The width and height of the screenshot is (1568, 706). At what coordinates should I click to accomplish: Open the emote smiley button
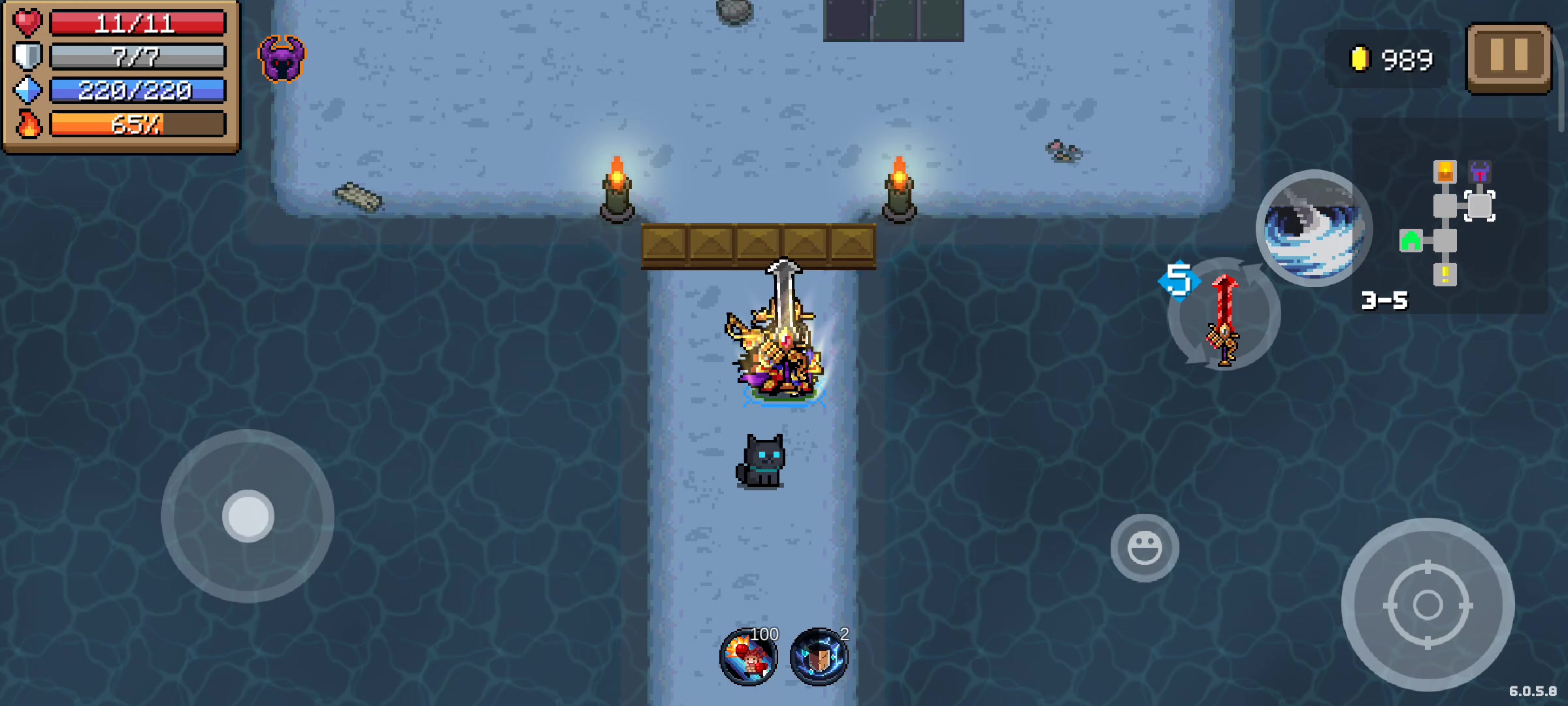click(1145, 547)
